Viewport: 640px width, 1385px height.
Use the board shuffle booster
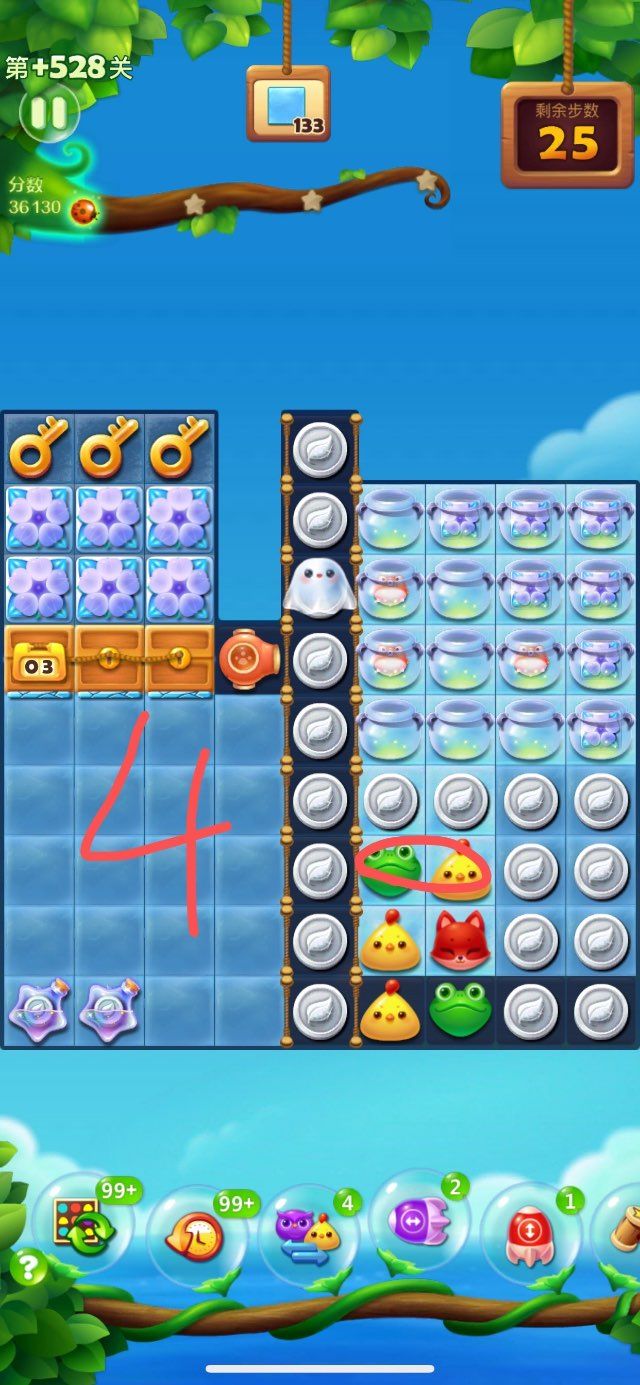[82, 1230]
